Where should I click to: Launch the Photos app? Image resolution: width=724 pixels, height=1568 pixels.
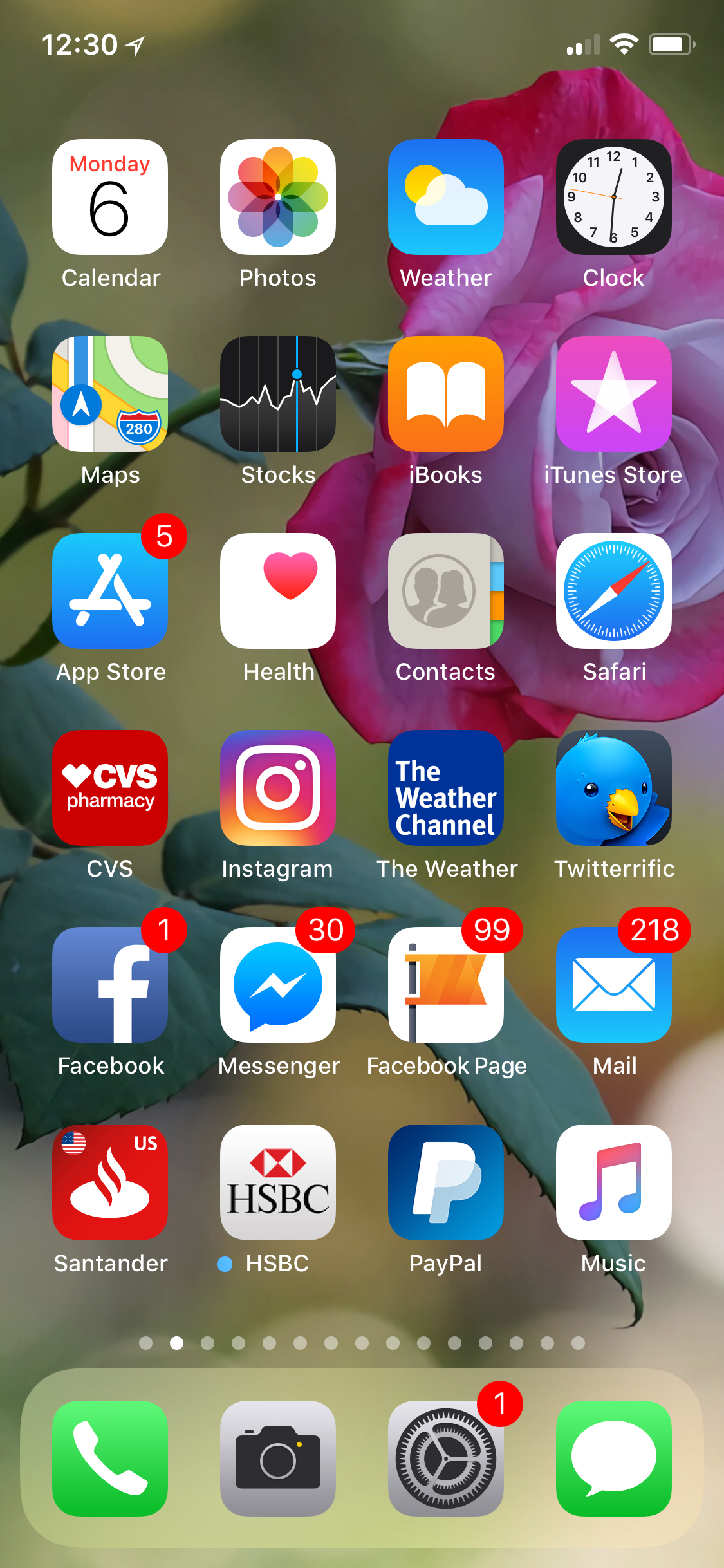pos(278,197)
